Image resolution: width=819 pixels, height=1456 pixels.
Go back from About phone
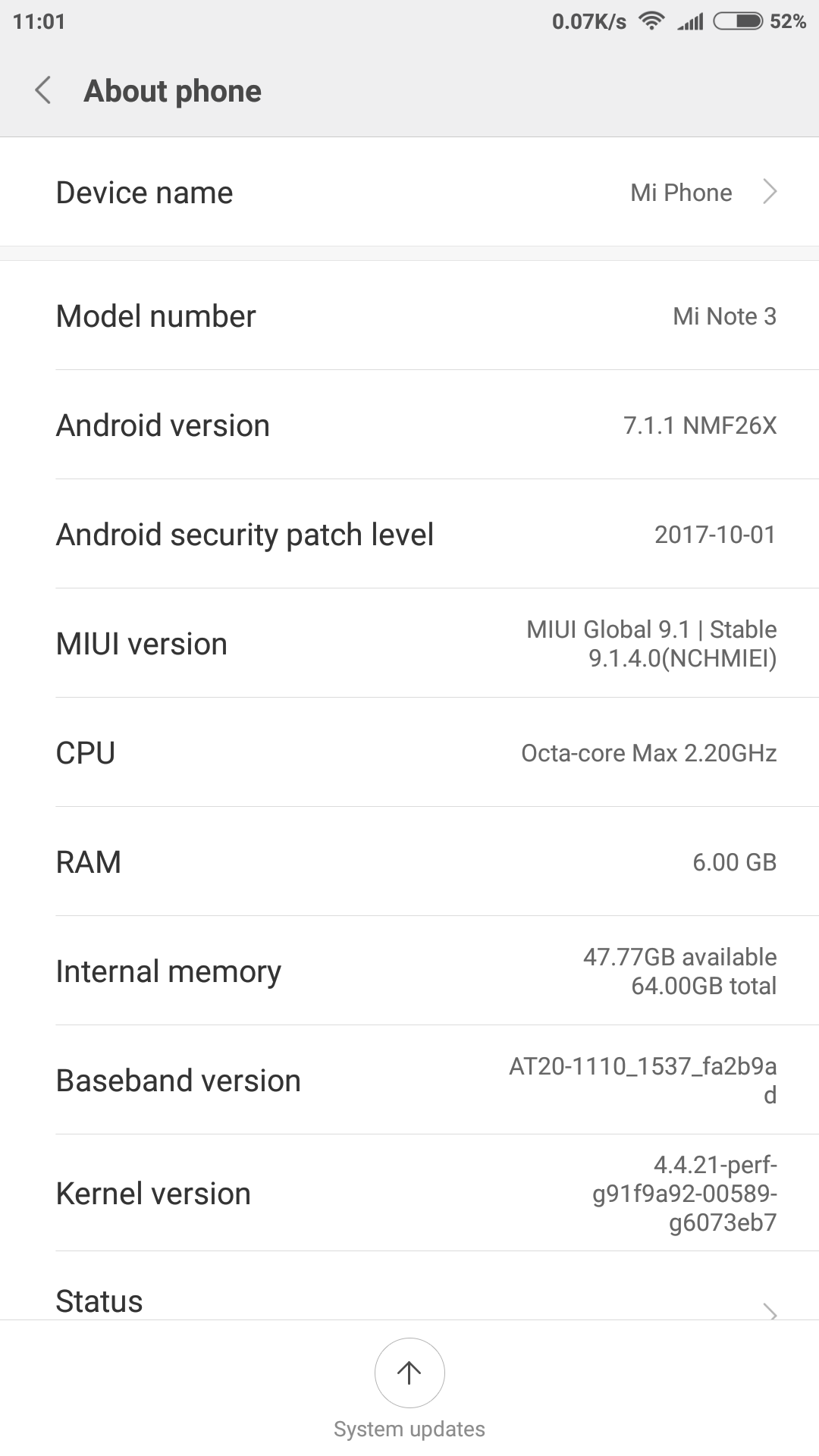pyautogui.click(x=43, y=90)
